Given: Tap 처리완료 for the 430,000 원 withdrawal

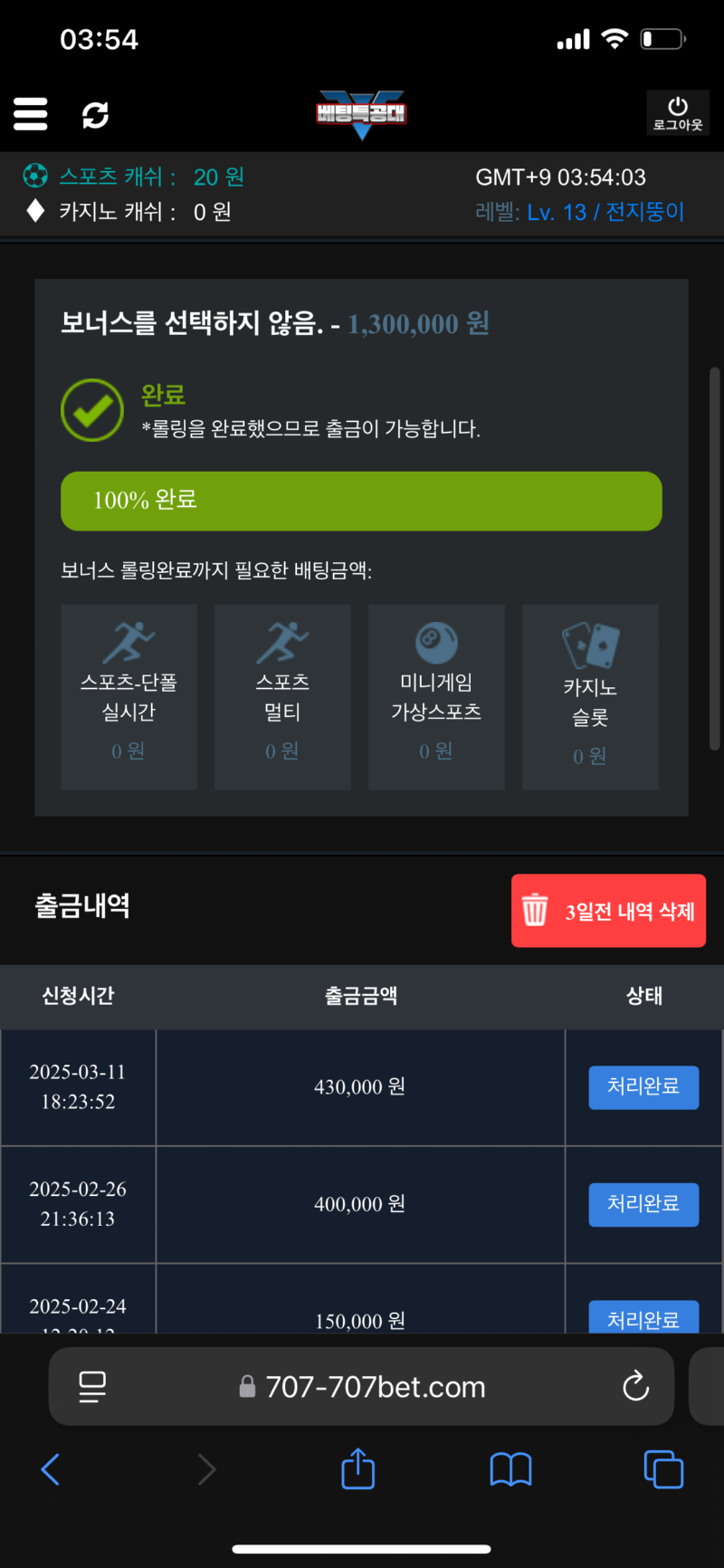Looking at the screenshot, I should tap(643, 1087).
